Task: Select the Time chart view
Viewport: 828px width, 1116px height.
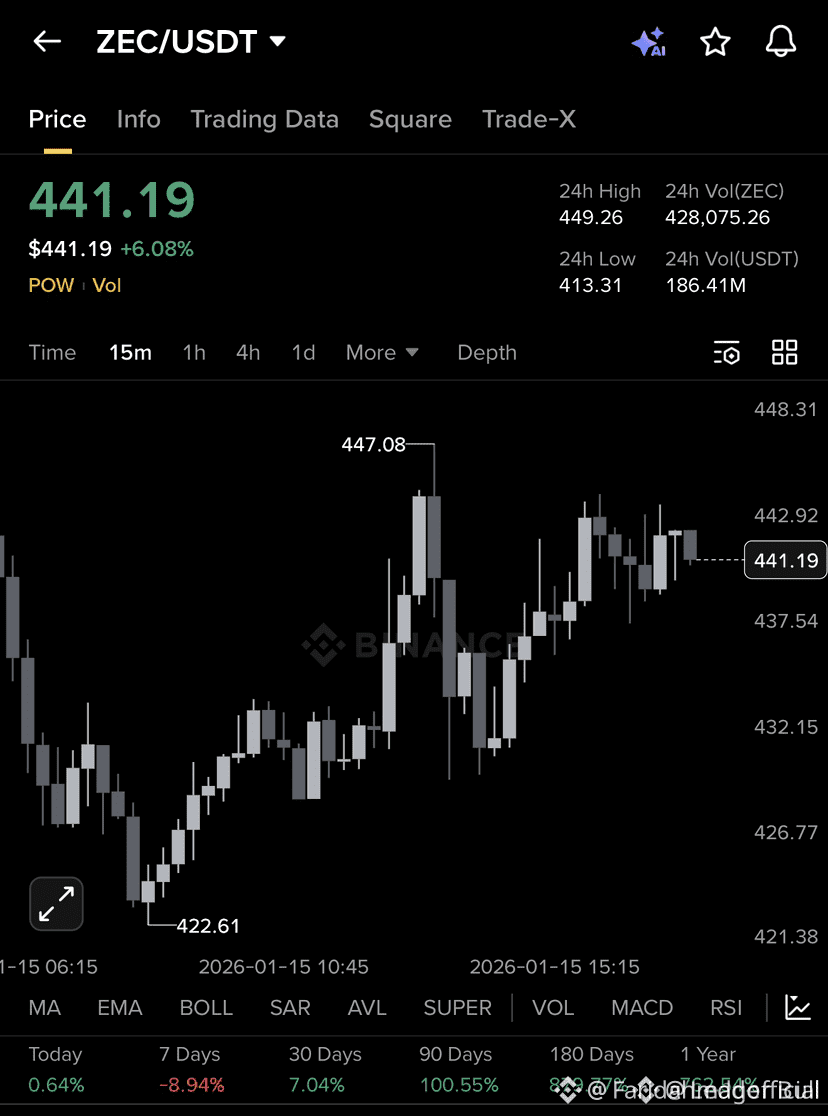Action: point(52,352)
